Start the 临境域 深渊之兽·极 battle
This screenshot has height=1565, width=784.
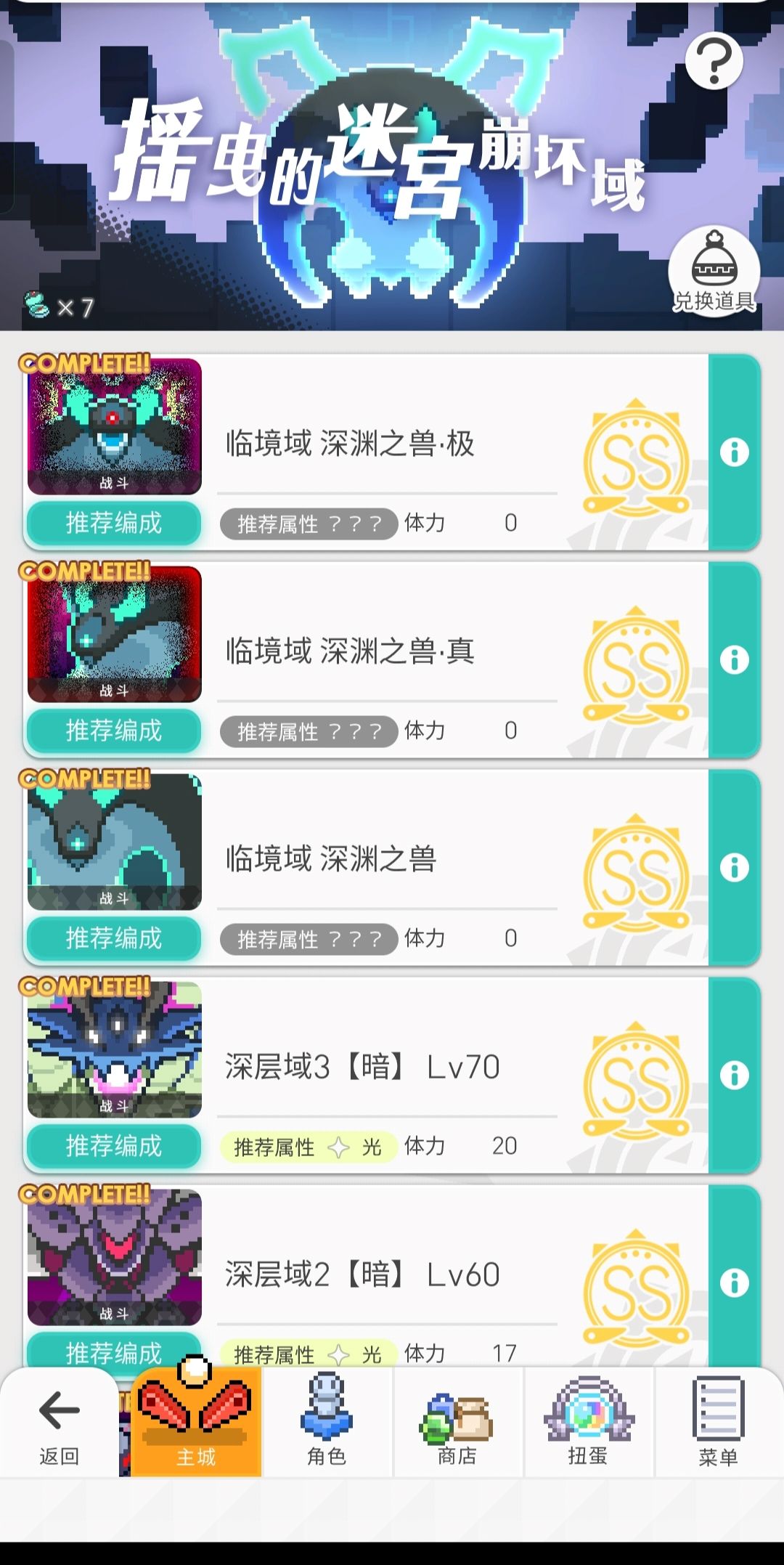(115, 427)
